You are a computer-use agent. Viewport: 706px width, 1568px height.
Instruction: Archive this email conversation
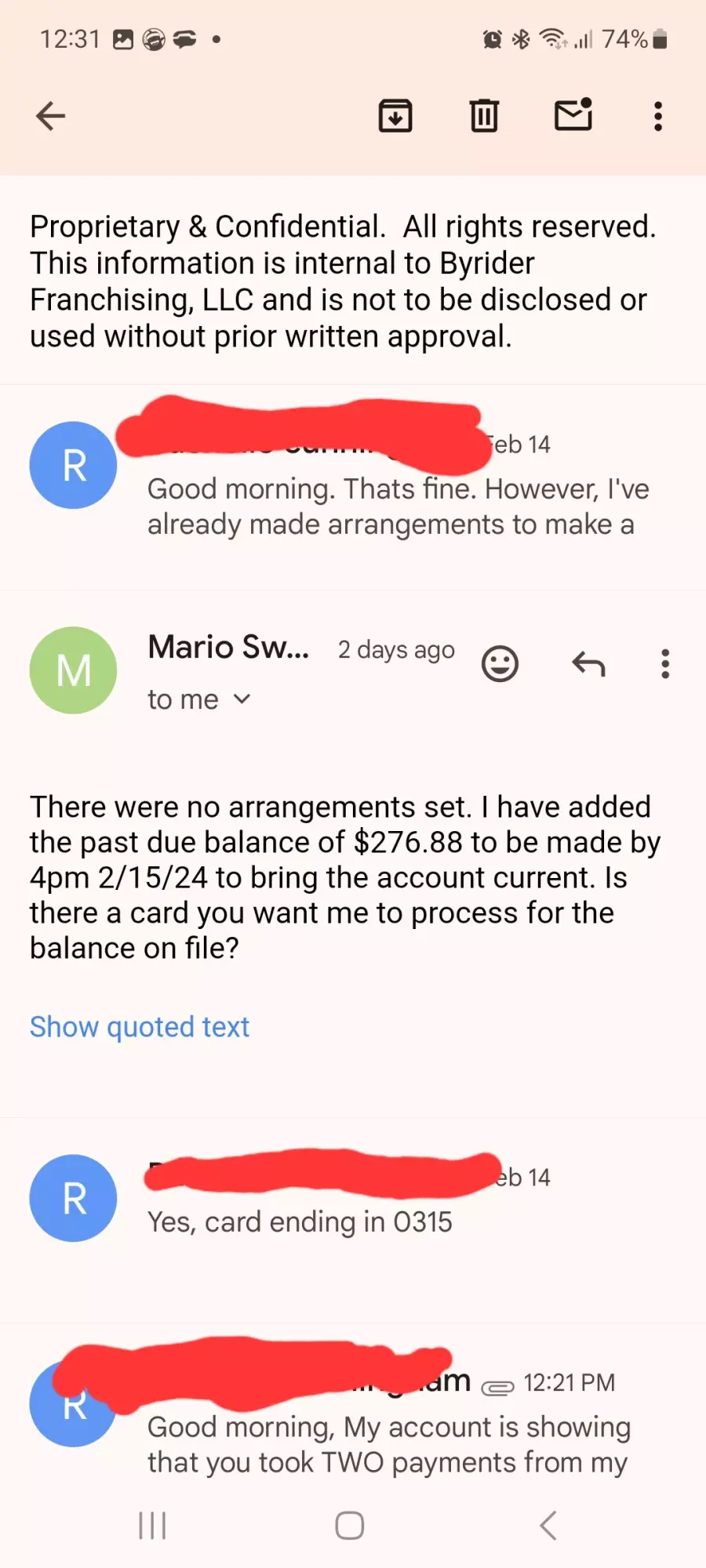[395, 116]
